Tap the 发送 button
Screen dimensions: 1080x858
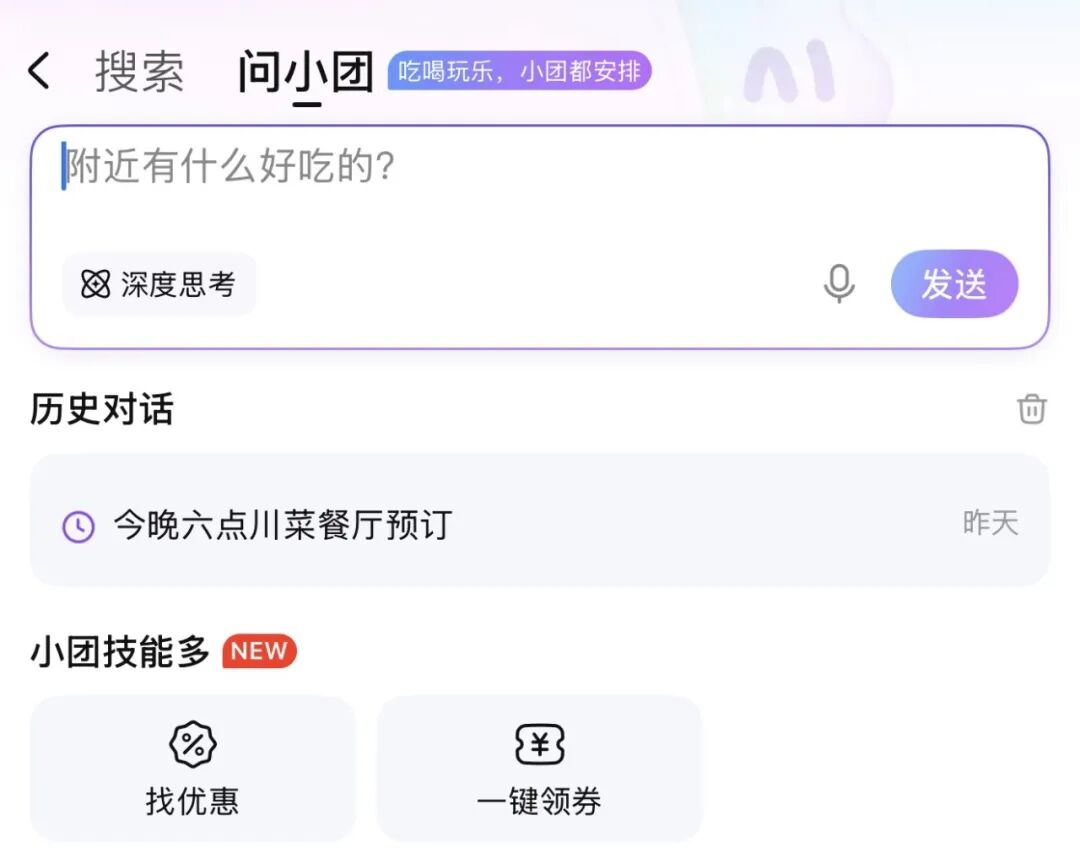(x=954, y=284)
